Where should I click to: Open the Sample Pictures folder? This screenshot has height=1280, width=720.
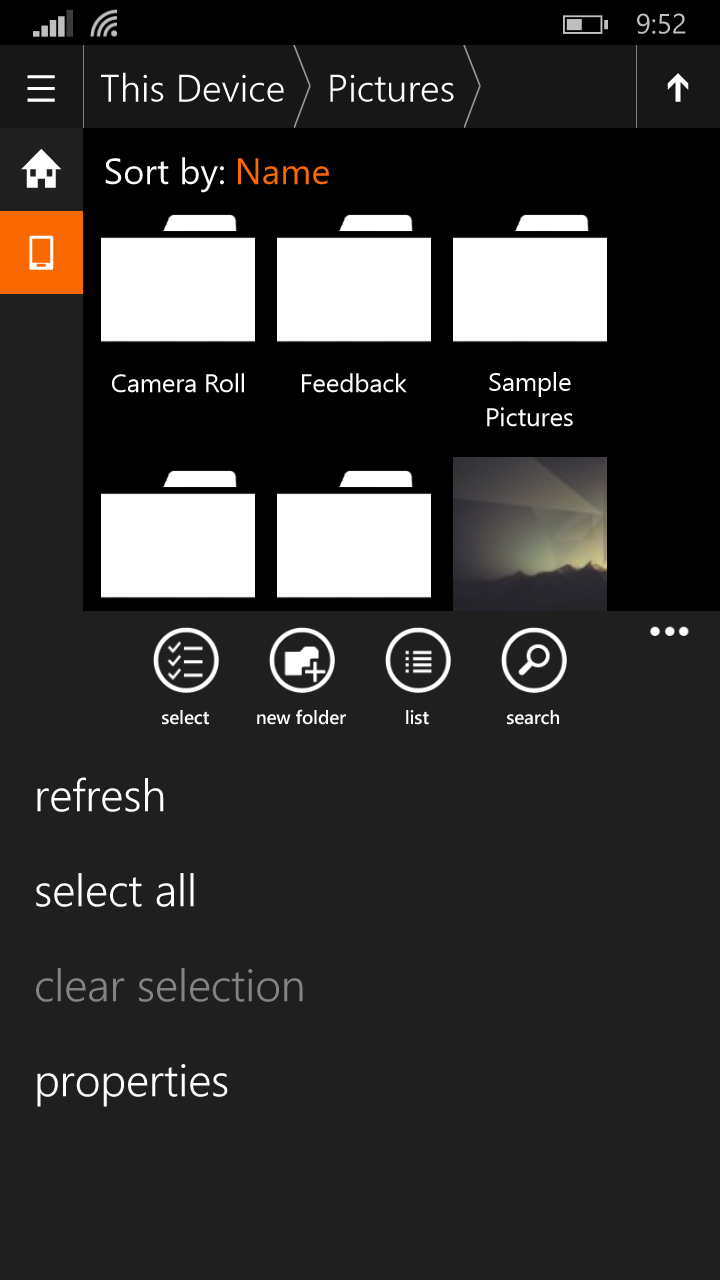click(x=530, y=322)
